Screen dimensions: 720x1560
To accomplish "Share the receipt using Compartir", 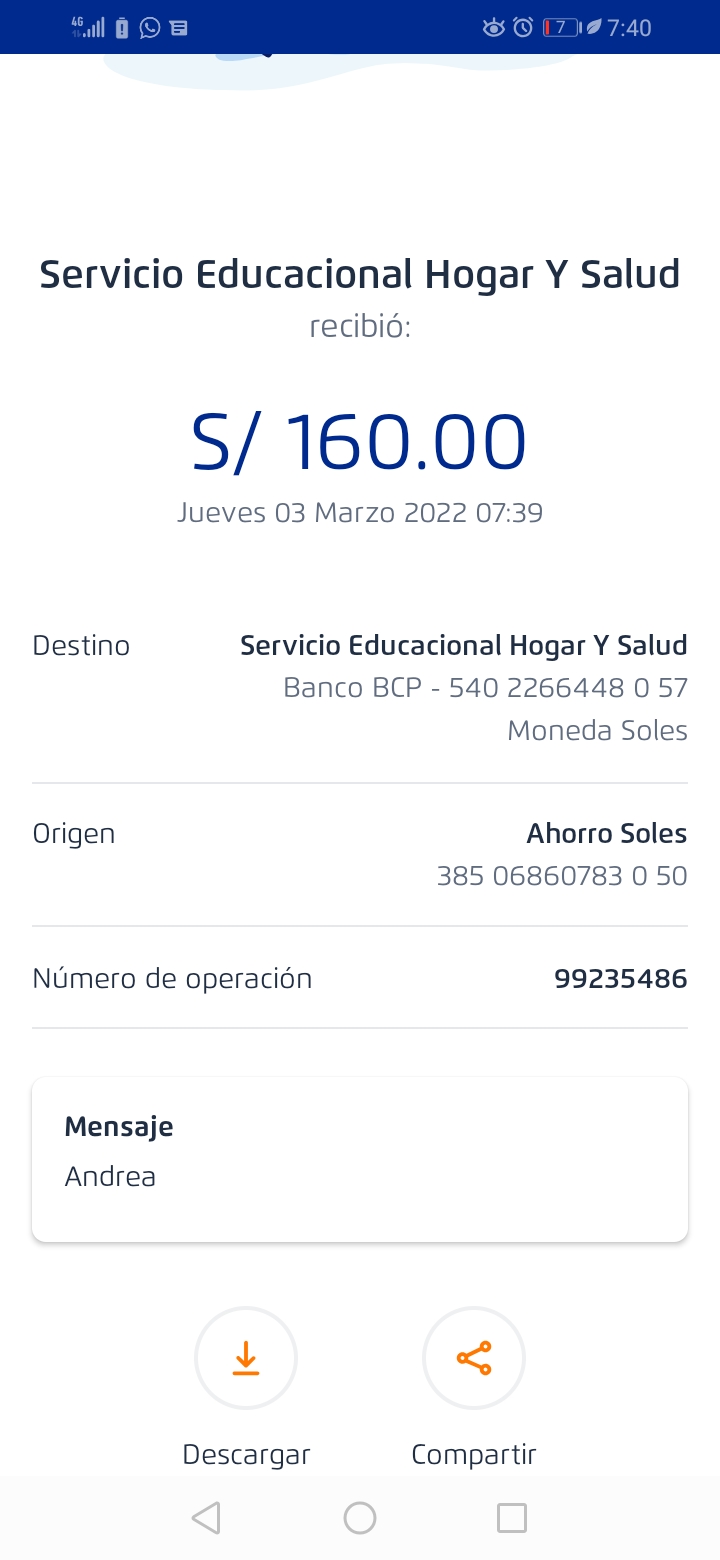I will tap(474, 1358).
